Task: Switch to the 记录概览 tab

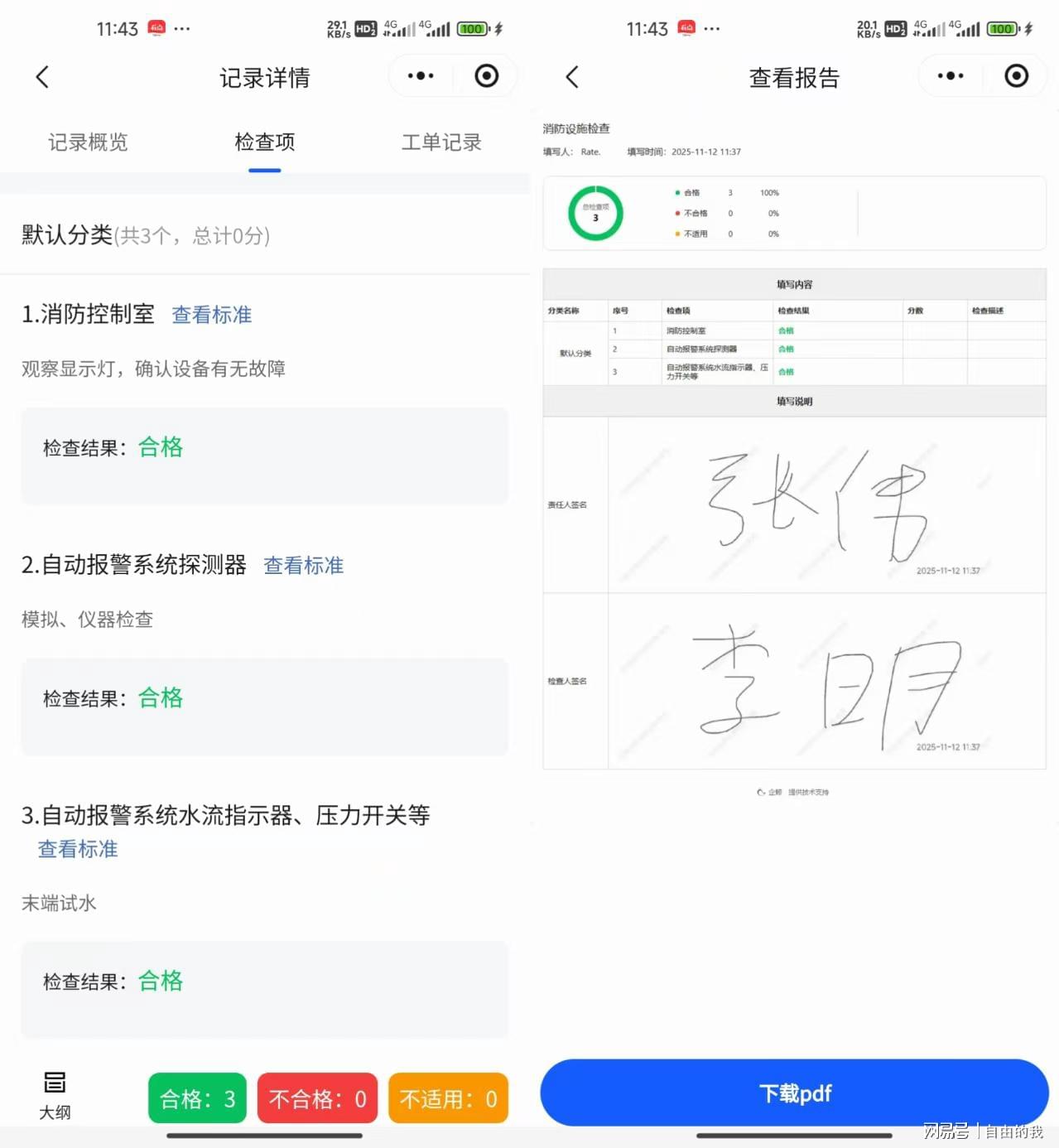Action: coord(88,142)
